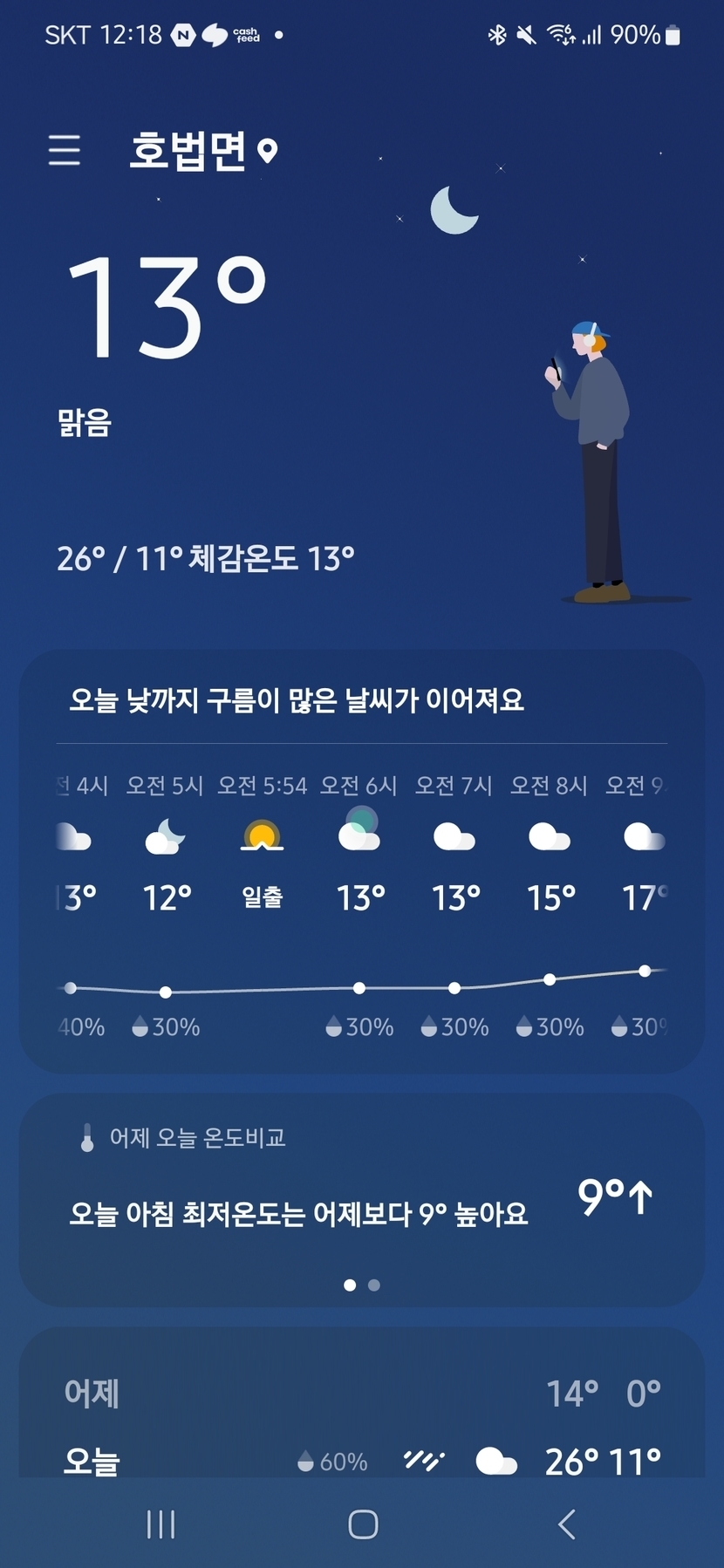Select the second page indicator dot
This screenshot has width=724, height=1568.
pyautogui.click(x=374, y=1285)
